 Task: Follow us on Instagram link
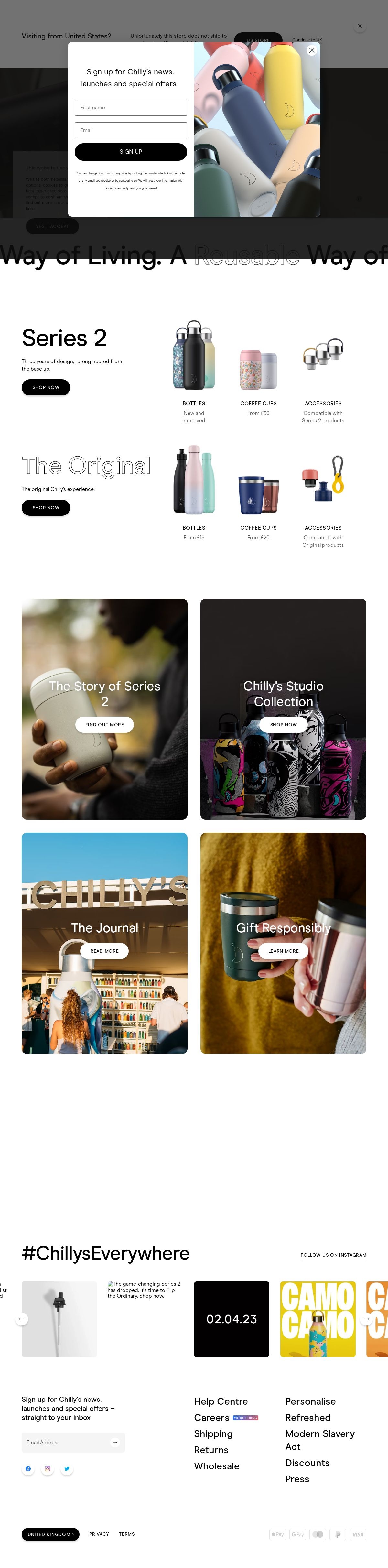(x=333, y=1255)
